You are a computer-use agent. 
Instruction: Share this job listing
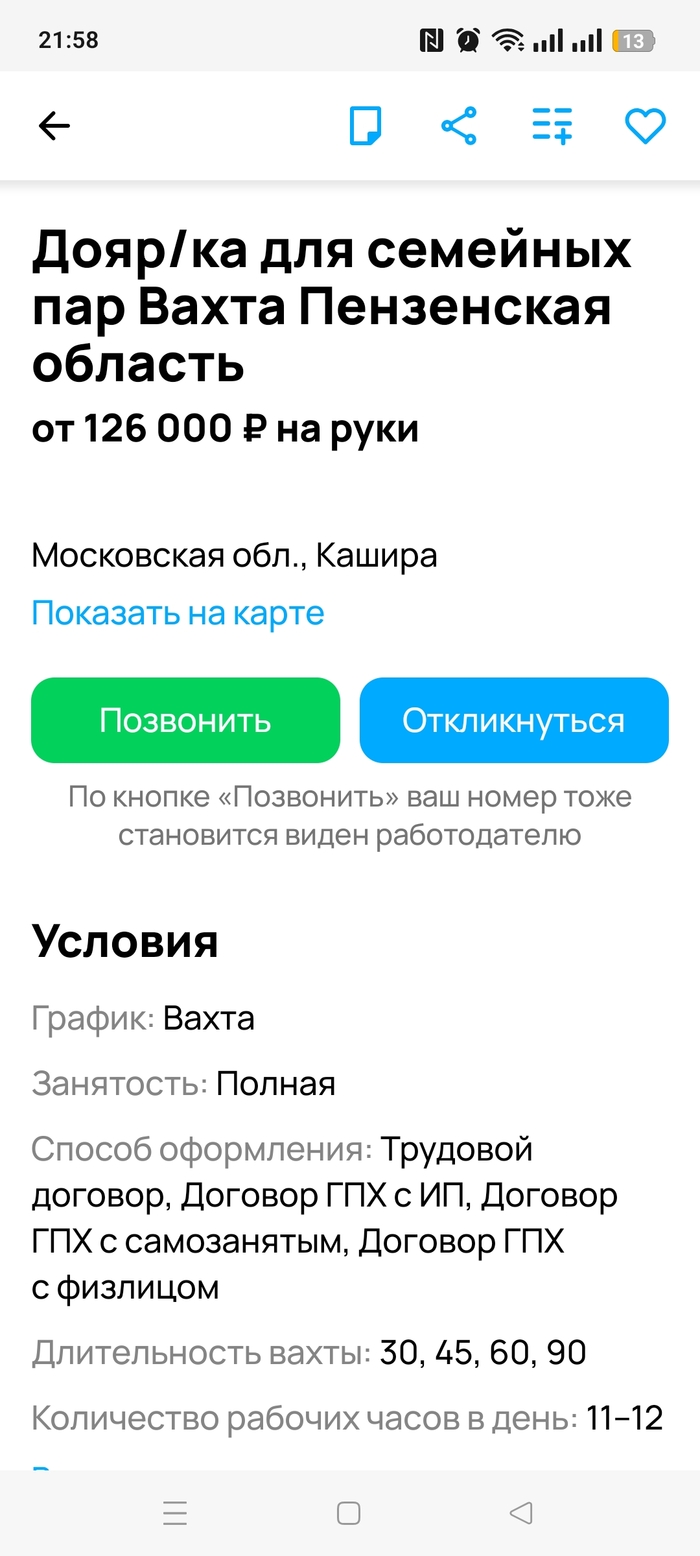[x=459, y=126]
